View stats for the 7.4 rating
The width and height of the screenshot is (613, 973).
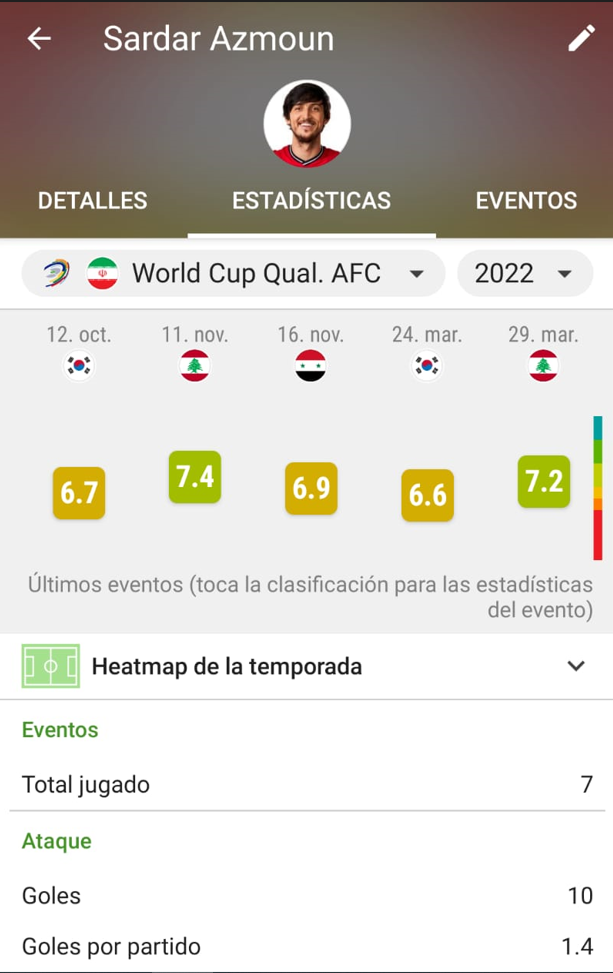pos(195,477)
